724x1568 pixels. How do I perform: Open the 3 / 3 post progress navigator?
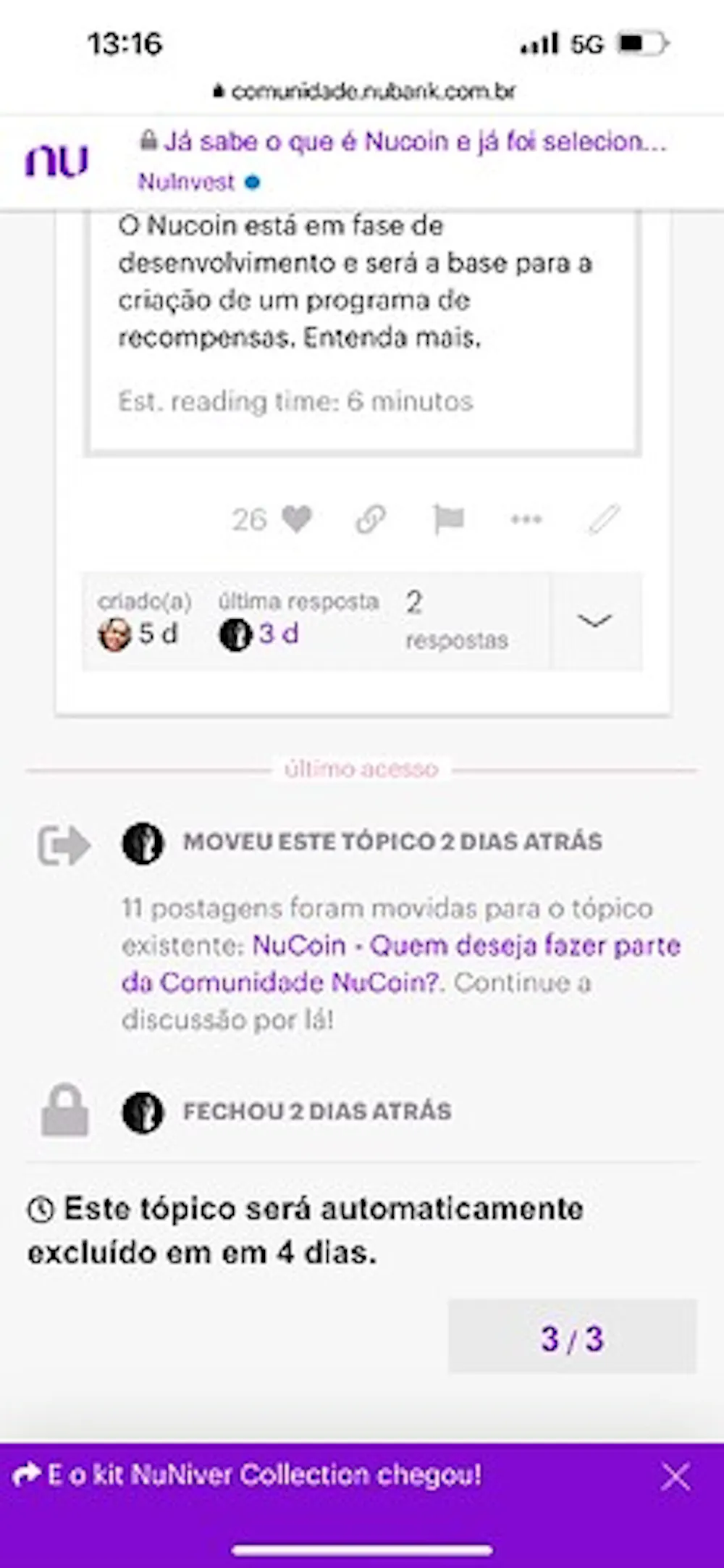tap(572, 1338)
